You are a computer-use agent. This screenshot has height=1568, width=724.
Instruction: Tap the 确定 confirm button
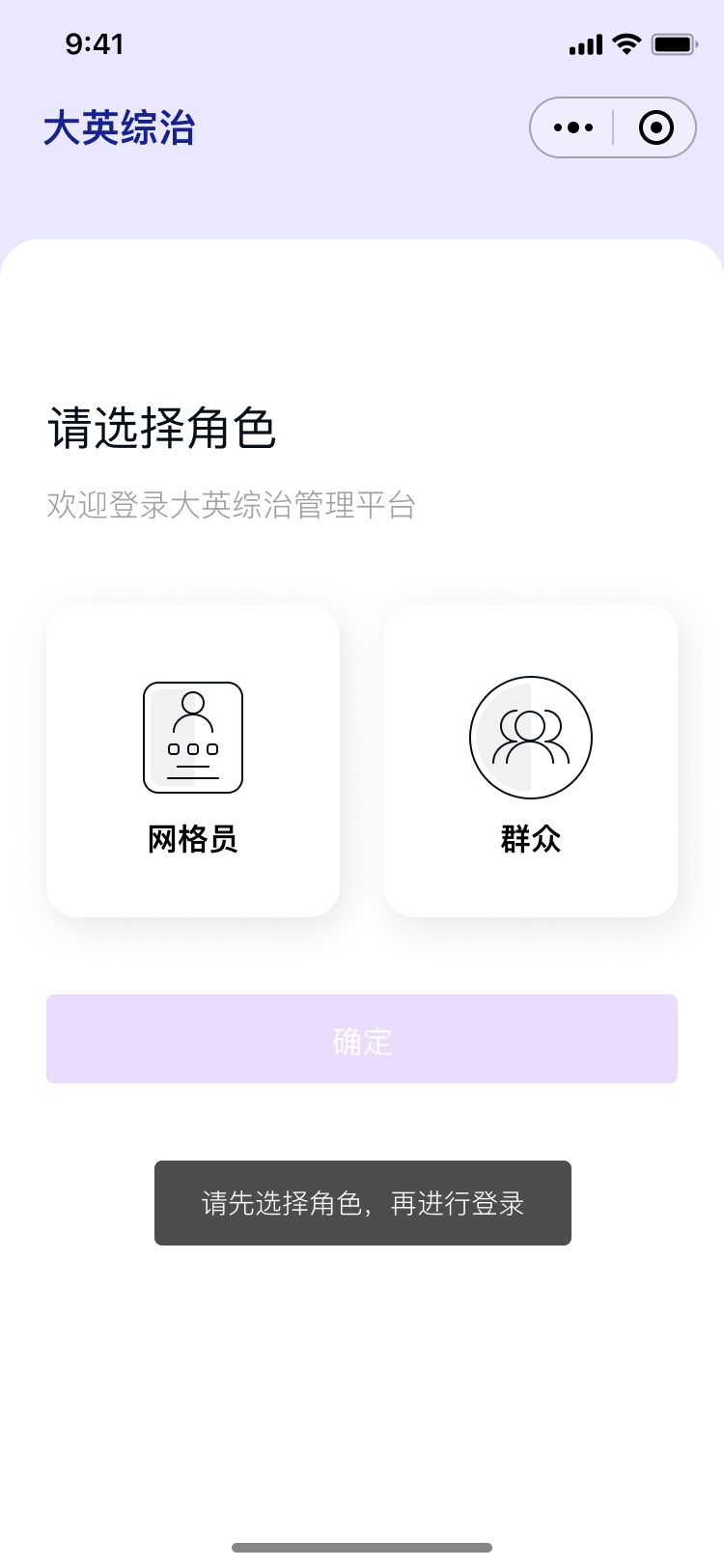pyautogui.click(x=362, y=1039)
